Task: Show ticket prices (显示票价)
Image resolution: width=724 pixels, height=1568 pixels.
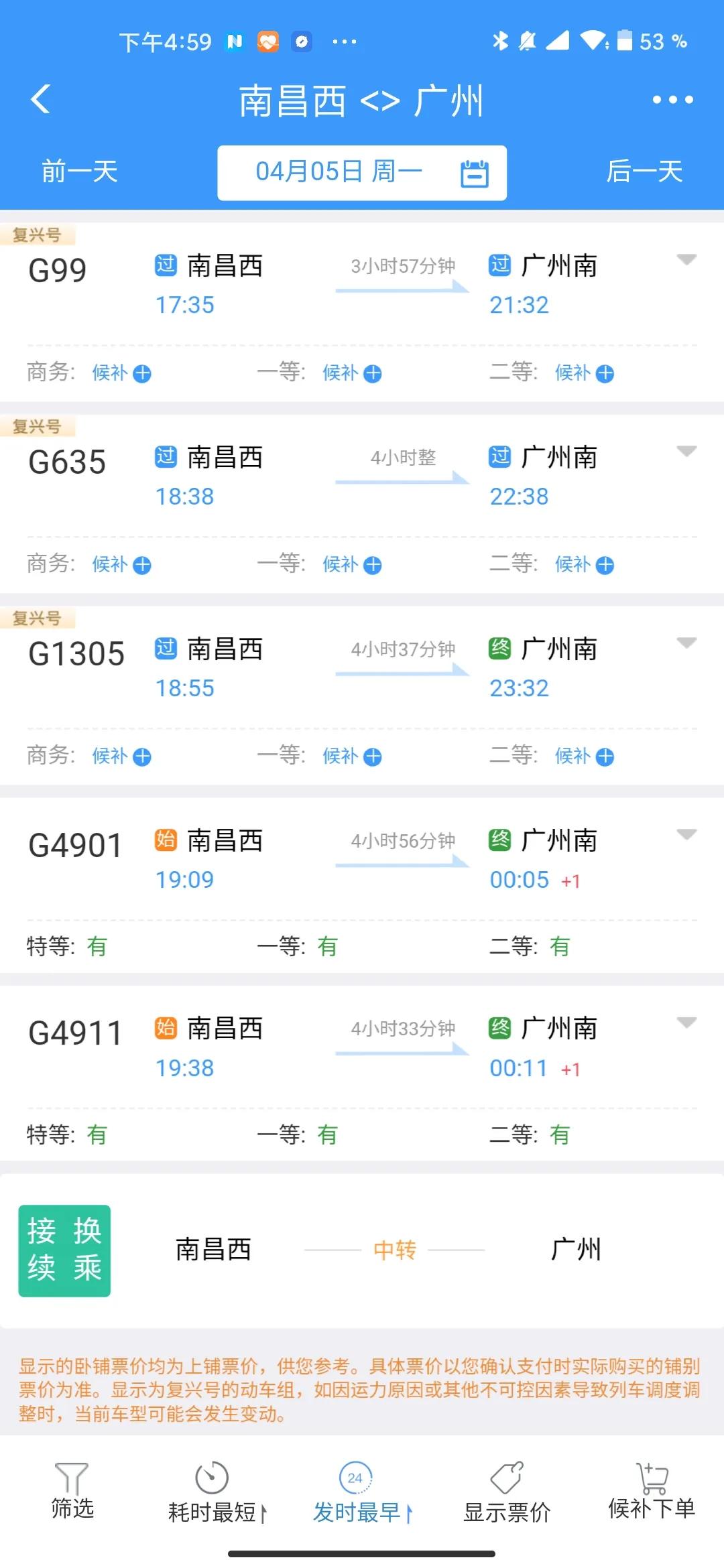Action: click(507, 1491)
